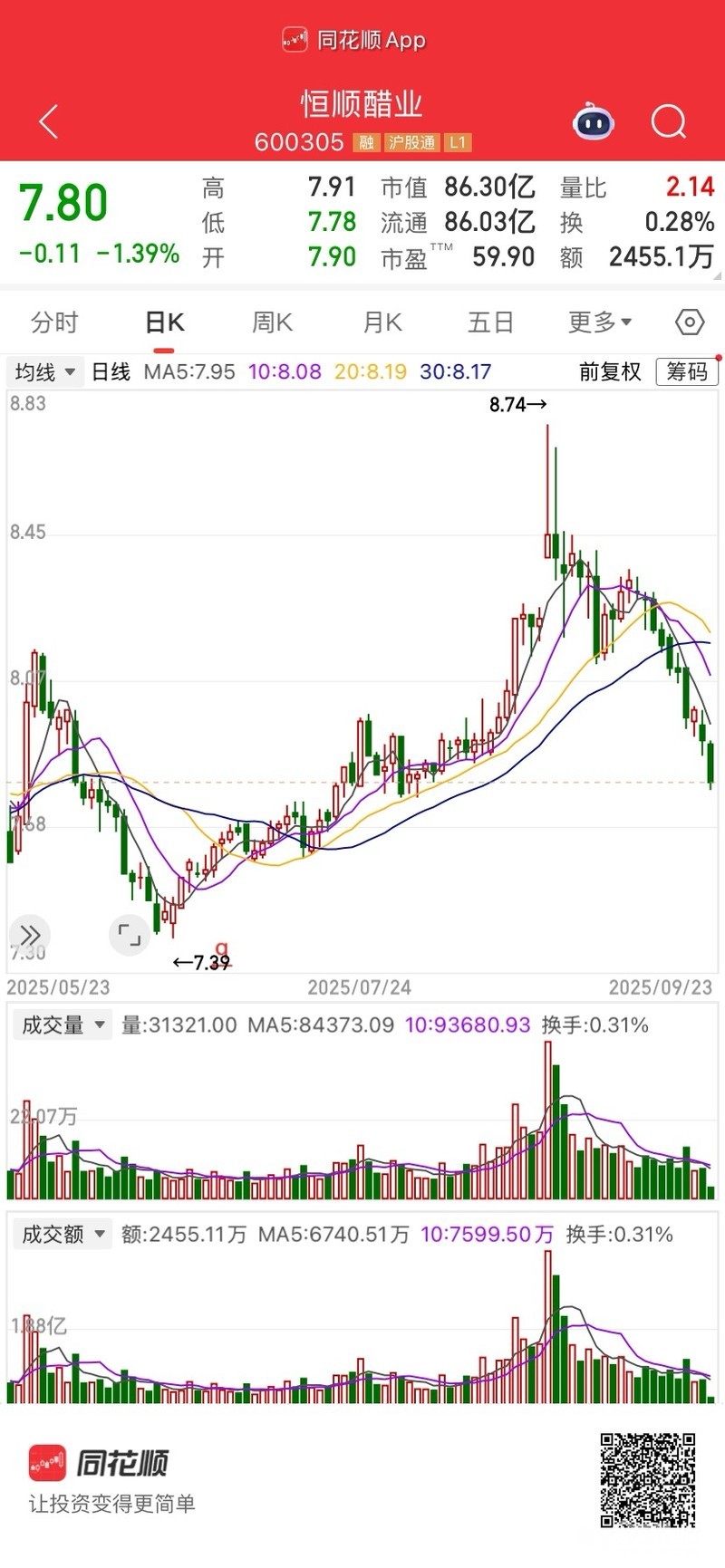Tap the double-arrow expand icon on chart
725x1568 pixels.
pos(30,935)
